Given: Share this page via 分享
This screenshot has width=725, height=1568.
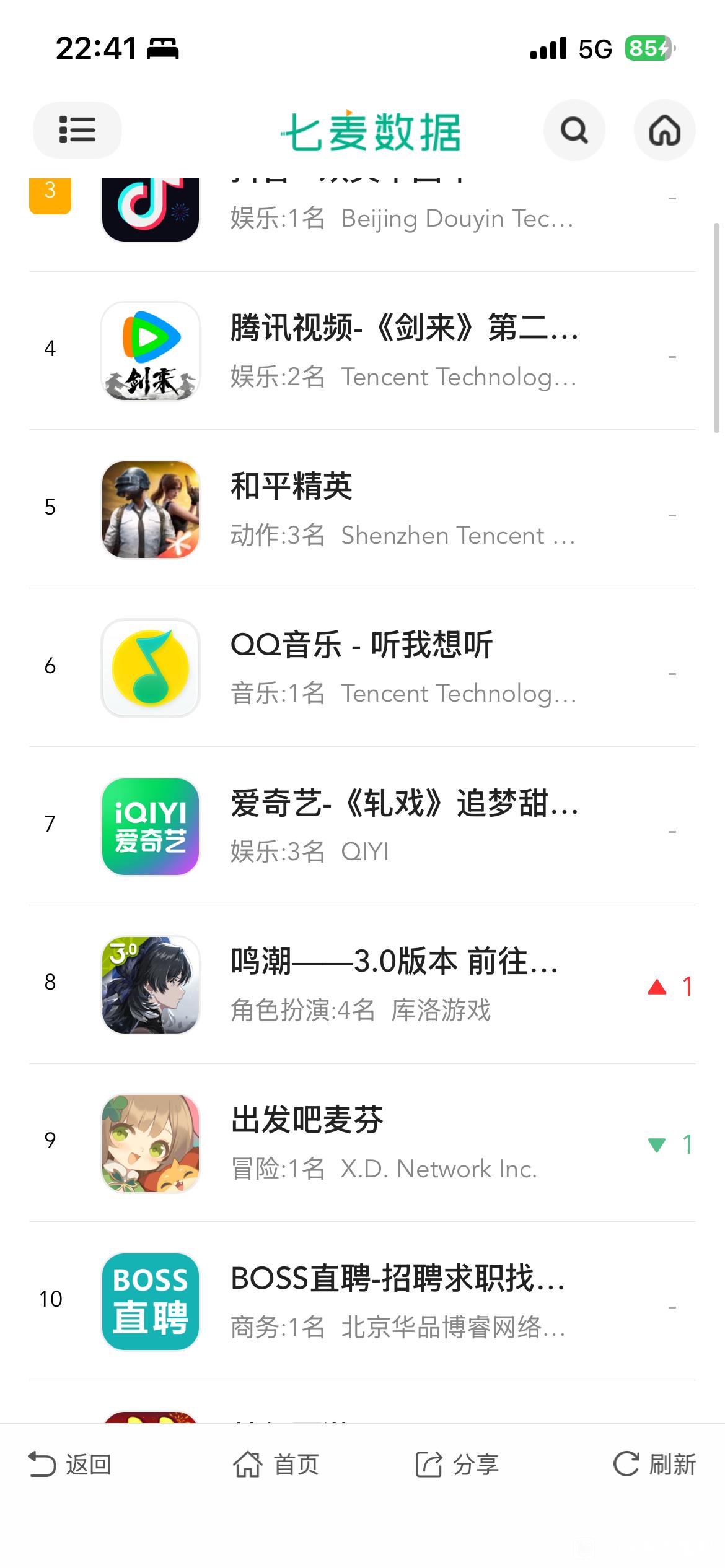Looking at the screenshot, I should point(457,1465).
